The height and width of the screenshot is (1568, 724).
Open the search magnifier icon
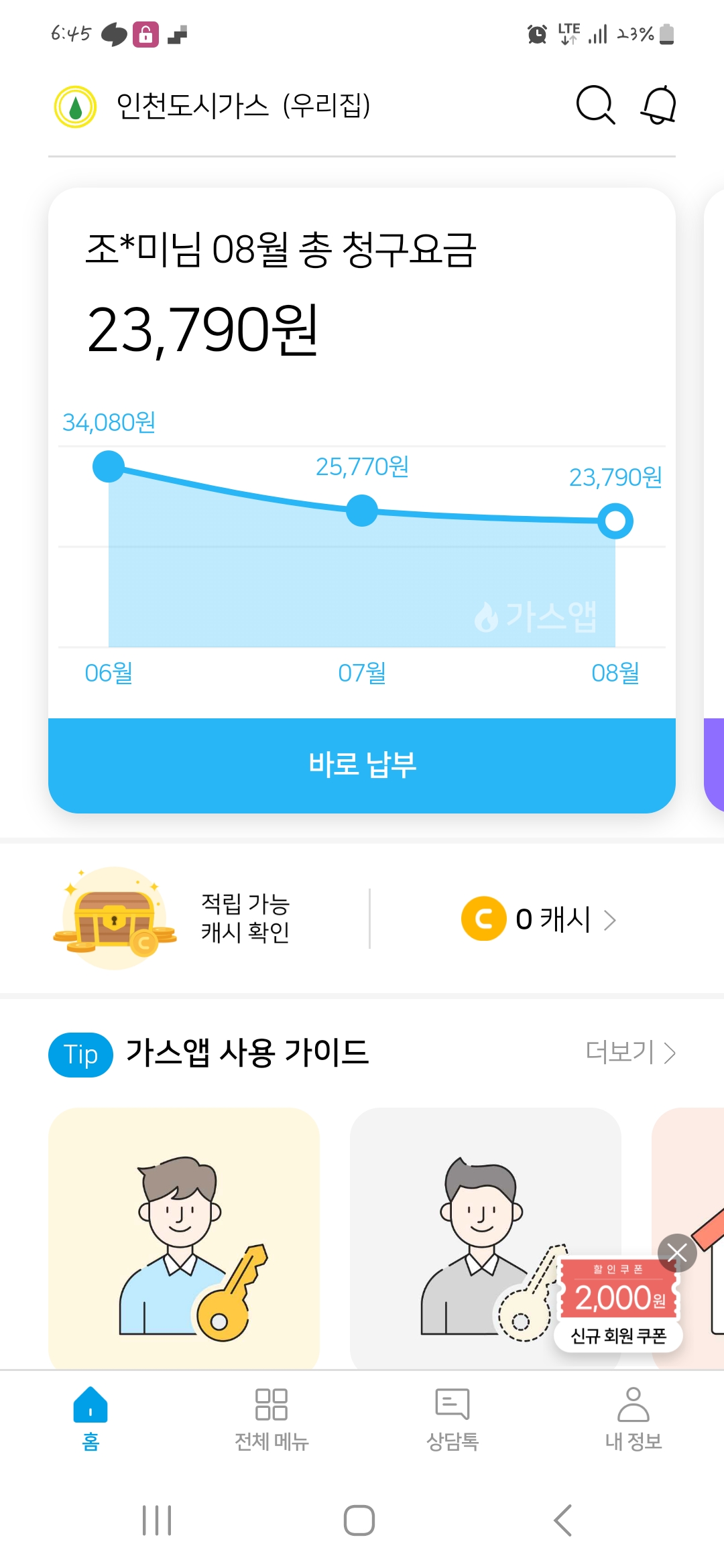pyautogui.click(x=595, y=105)
